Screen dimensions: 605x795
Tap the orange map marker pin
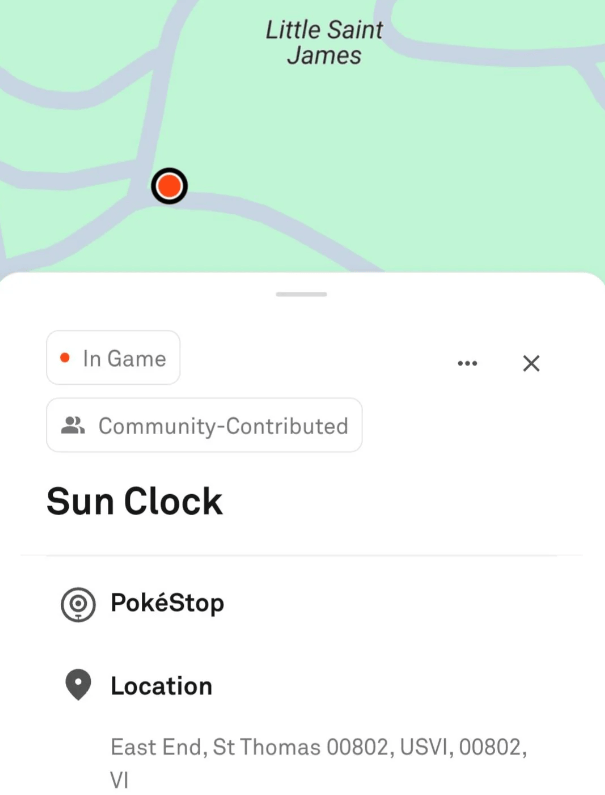pyautogui.click(x=169, y=186)
